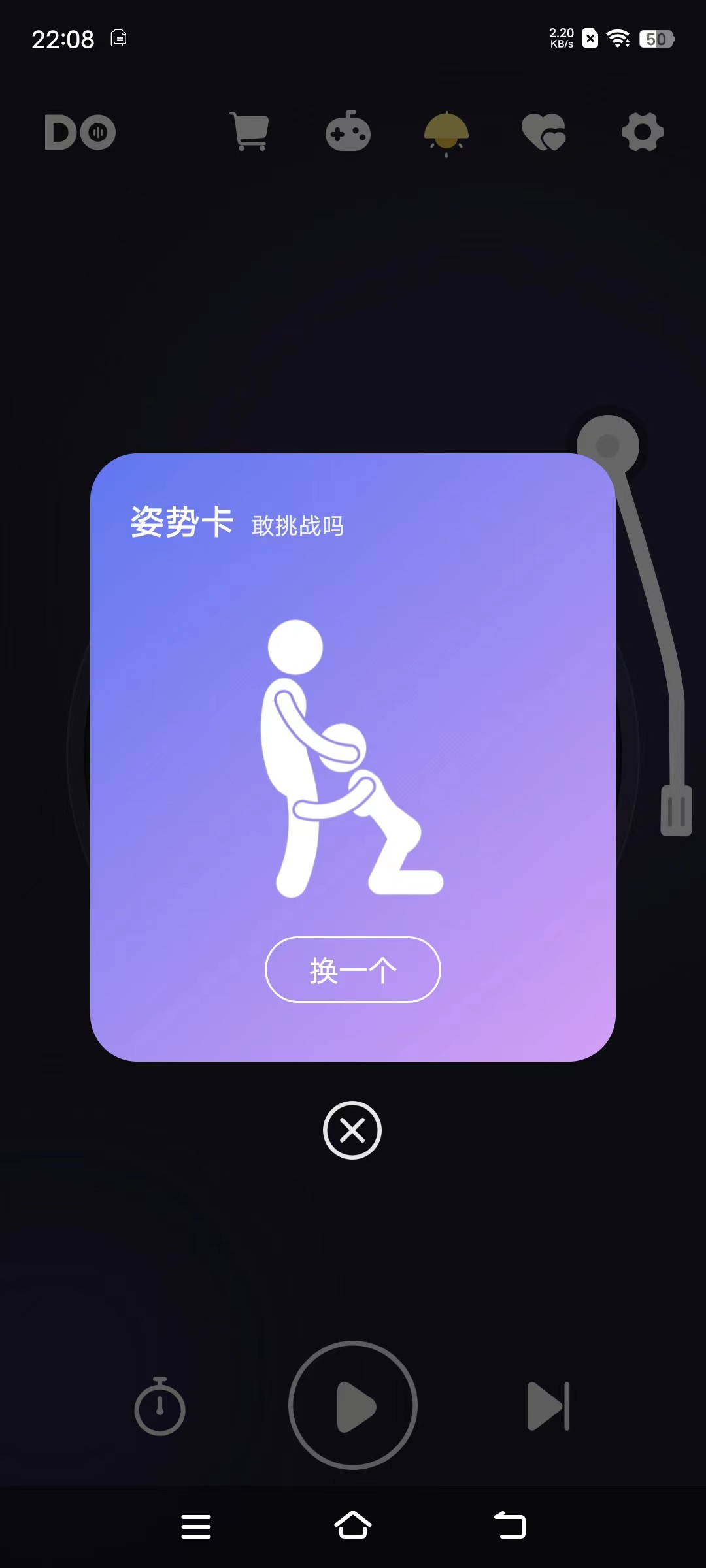Close the 姿势卡 popup card
The width and height of the screenshot is (706, 1568).
click(352, 1130)
